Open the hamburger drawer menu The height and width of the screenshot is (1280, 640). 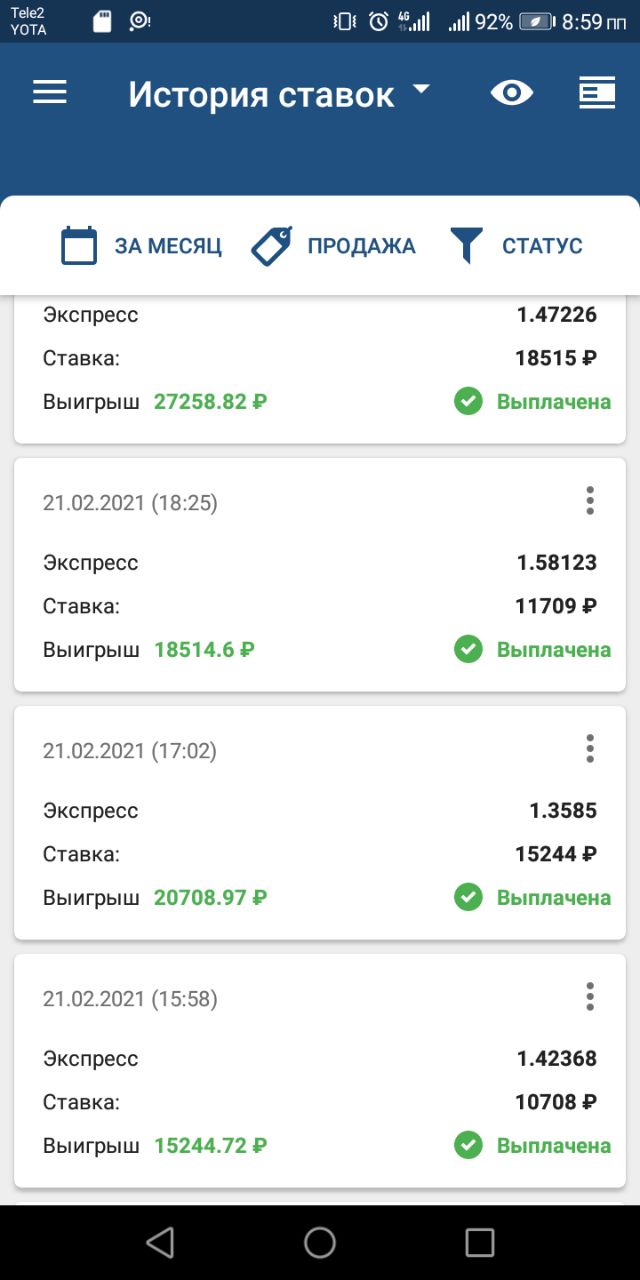coord(49,93)
